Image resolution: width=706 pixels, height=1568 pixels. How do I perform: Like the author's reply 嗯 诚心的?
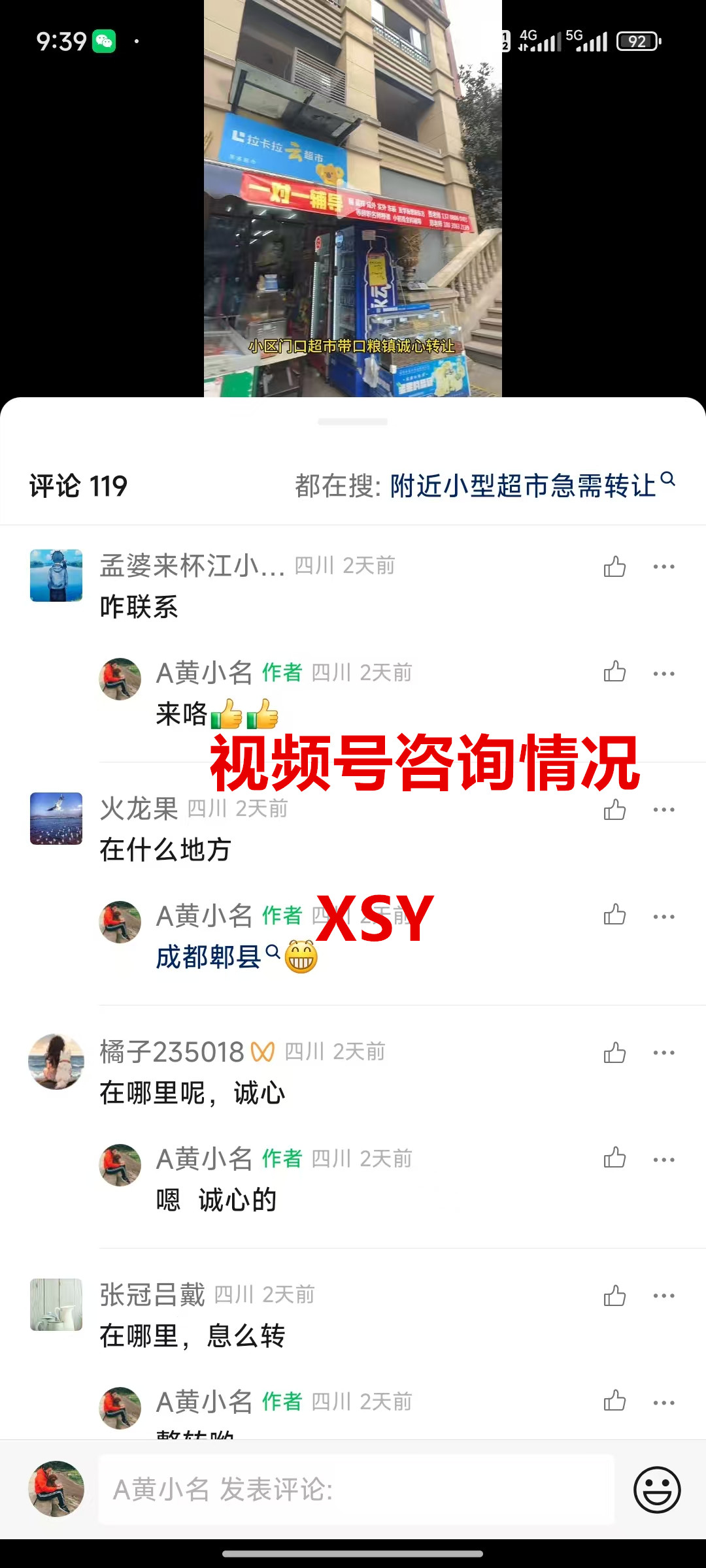[x=614, y=1158]
